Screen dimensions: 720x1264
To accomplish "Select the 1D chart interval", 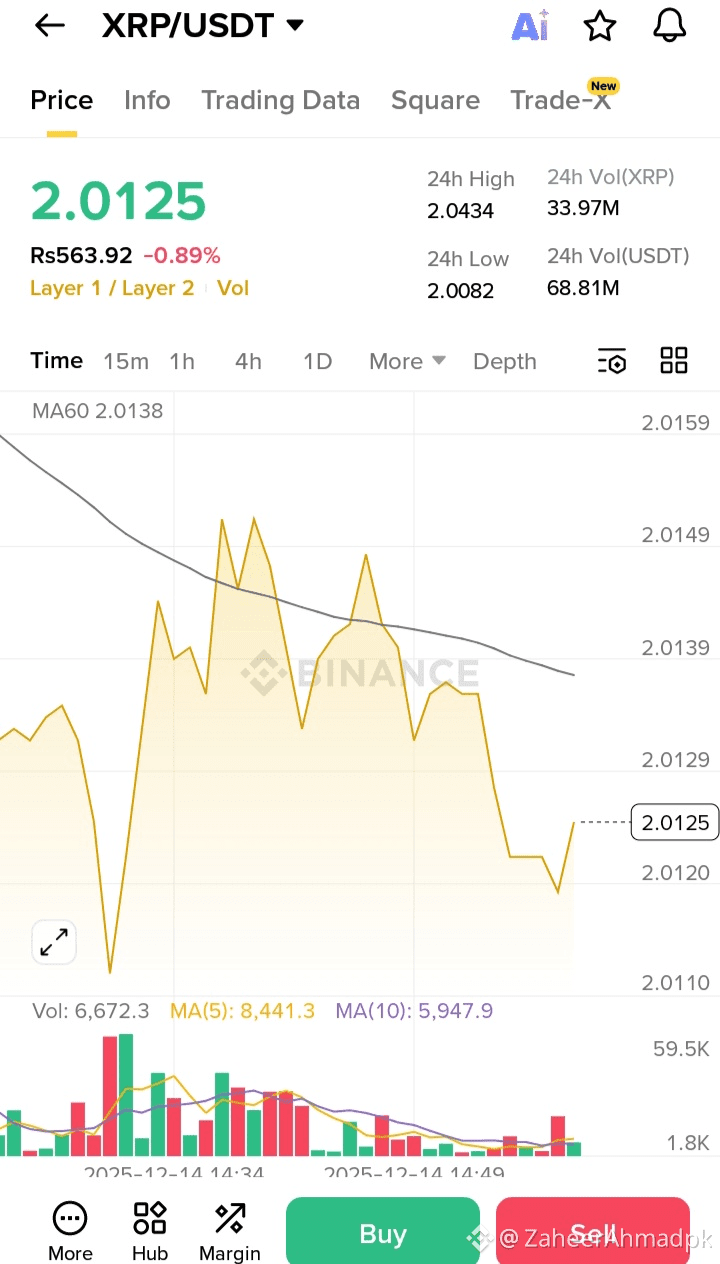I will pos(317,361).
